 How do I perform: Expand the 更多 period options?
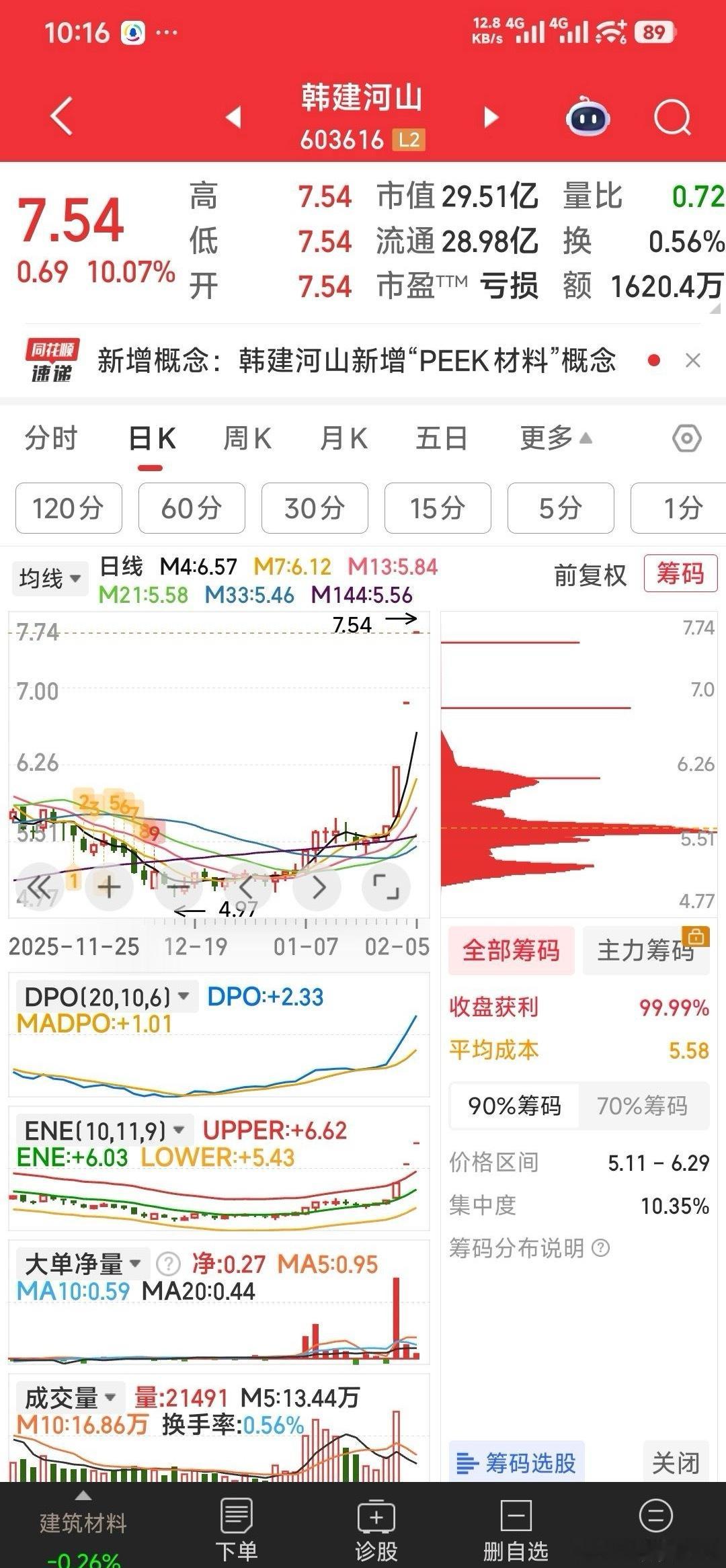pyautogui.click(x=555, y=439)
